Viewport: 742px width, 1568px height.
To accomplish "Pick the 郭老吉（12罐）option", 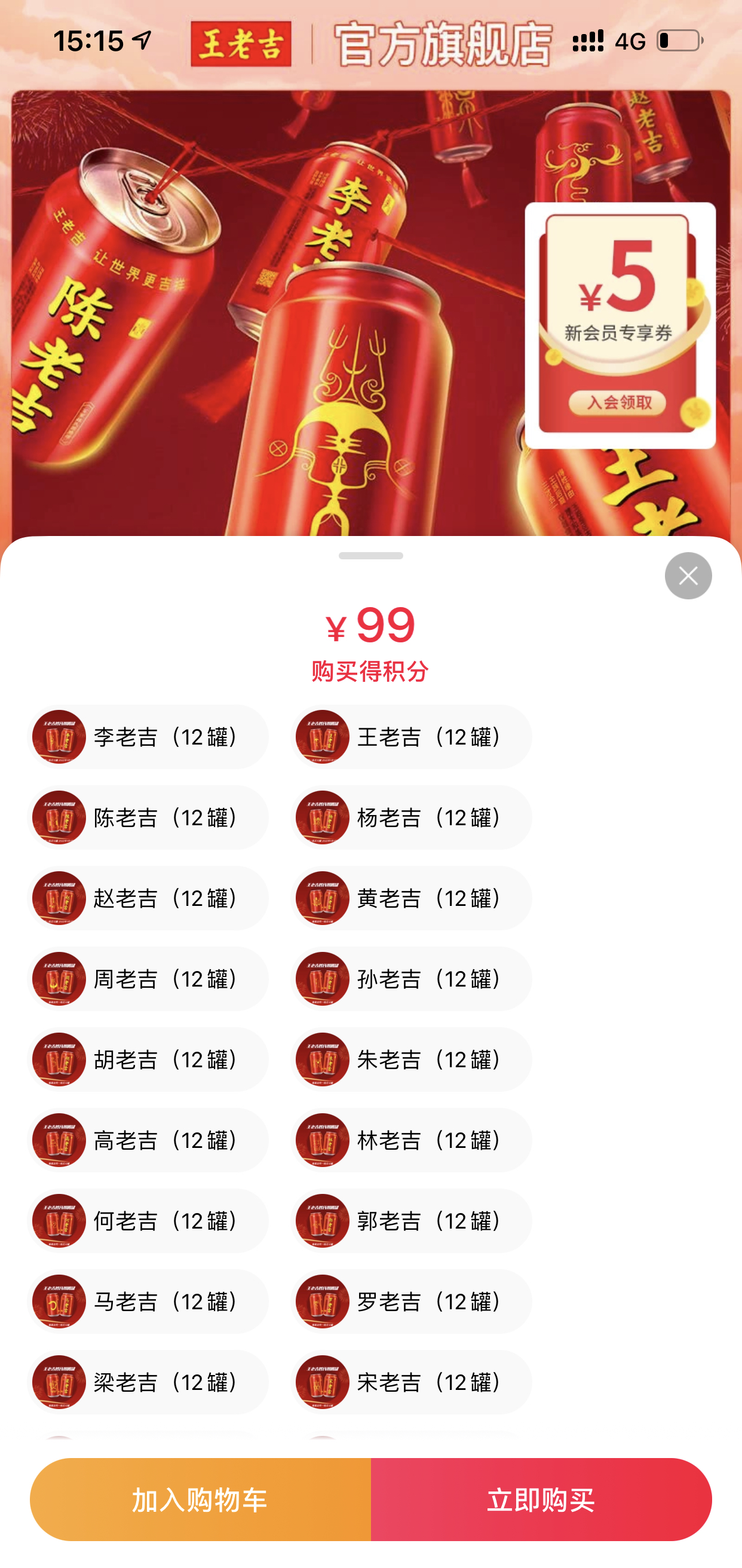I will (x=412, y=1221).
